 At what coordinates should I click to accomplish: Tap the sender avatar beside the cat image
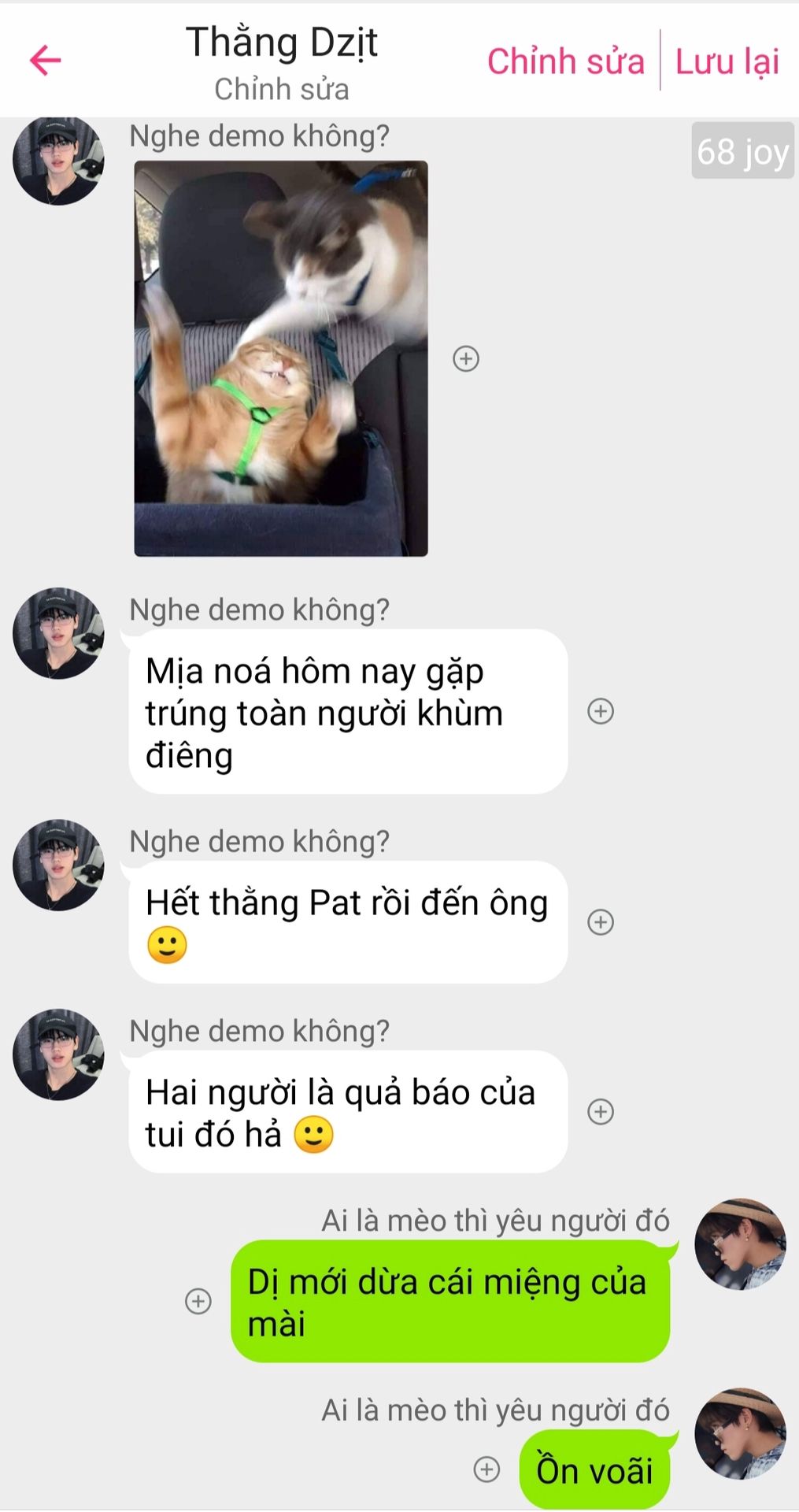click(58, 160)
